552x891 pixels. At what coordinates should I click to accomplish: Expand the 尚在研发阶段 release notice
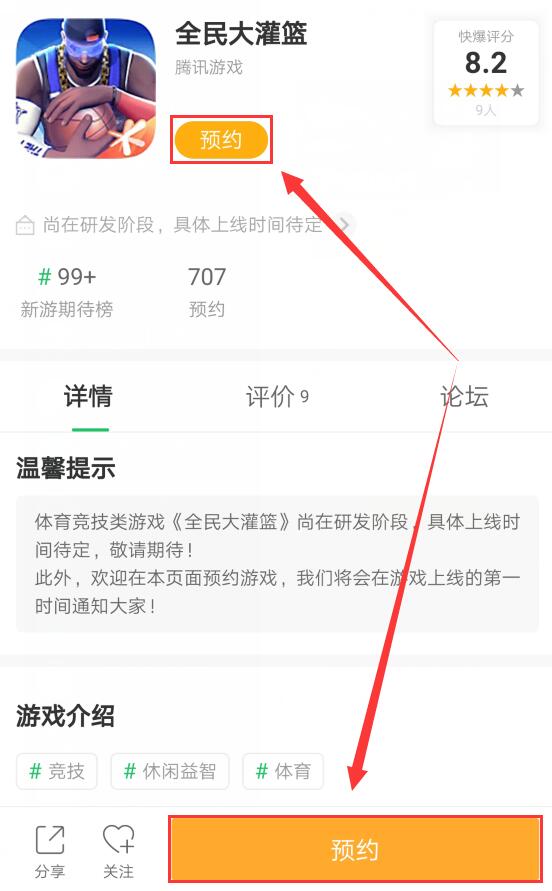[184, 225]
